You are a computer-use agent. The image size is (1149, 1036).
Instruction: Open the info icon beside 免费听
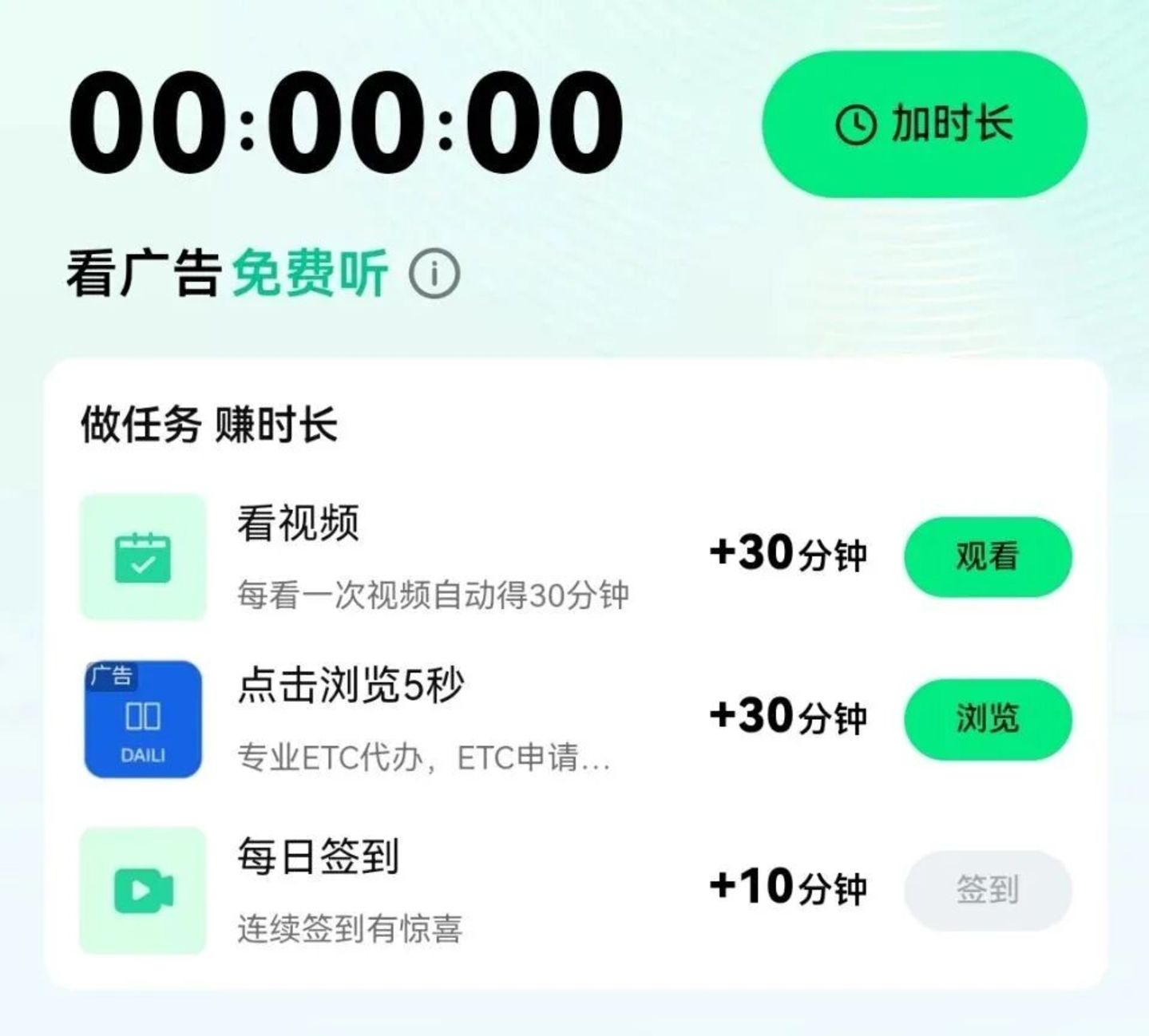(x=434, y=274)
